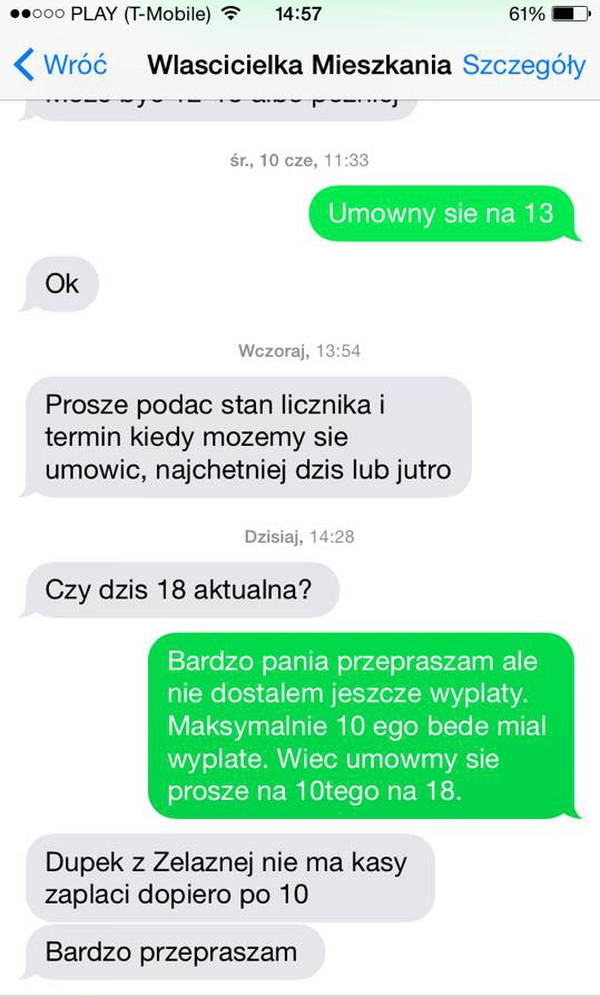Go back via the Wróć button
The height and width of the screenshot is (997, 600).
point(60,66)
